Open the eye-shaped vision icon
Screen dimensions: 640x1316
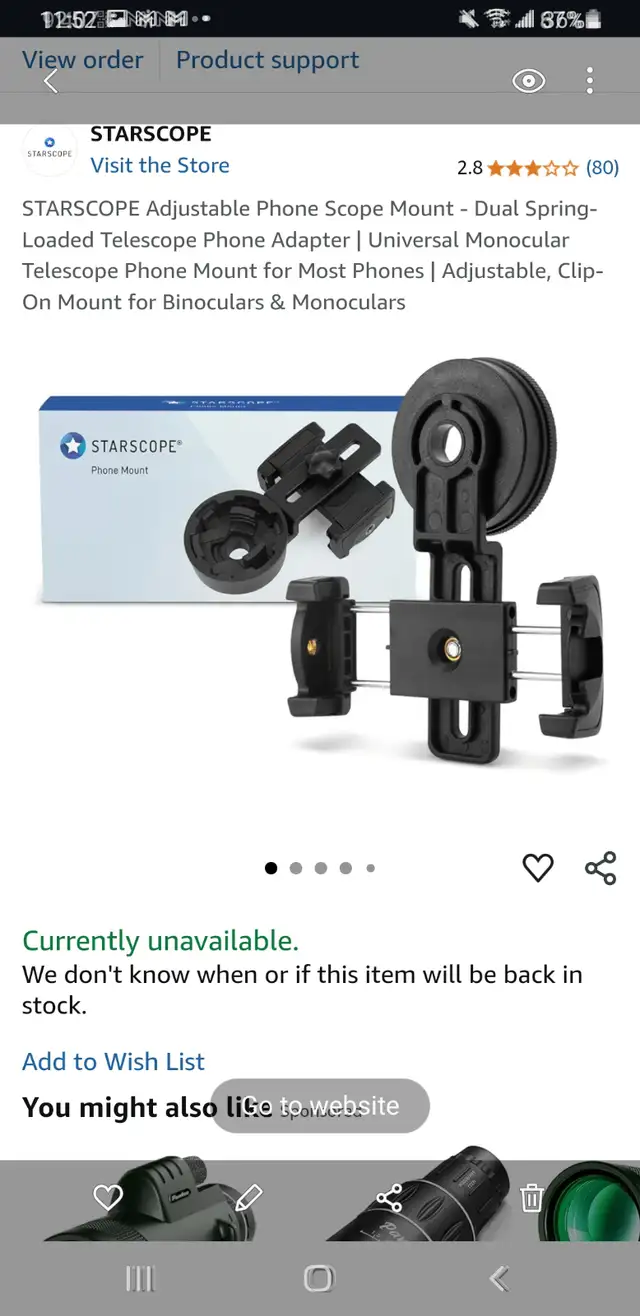click(529, 81)
